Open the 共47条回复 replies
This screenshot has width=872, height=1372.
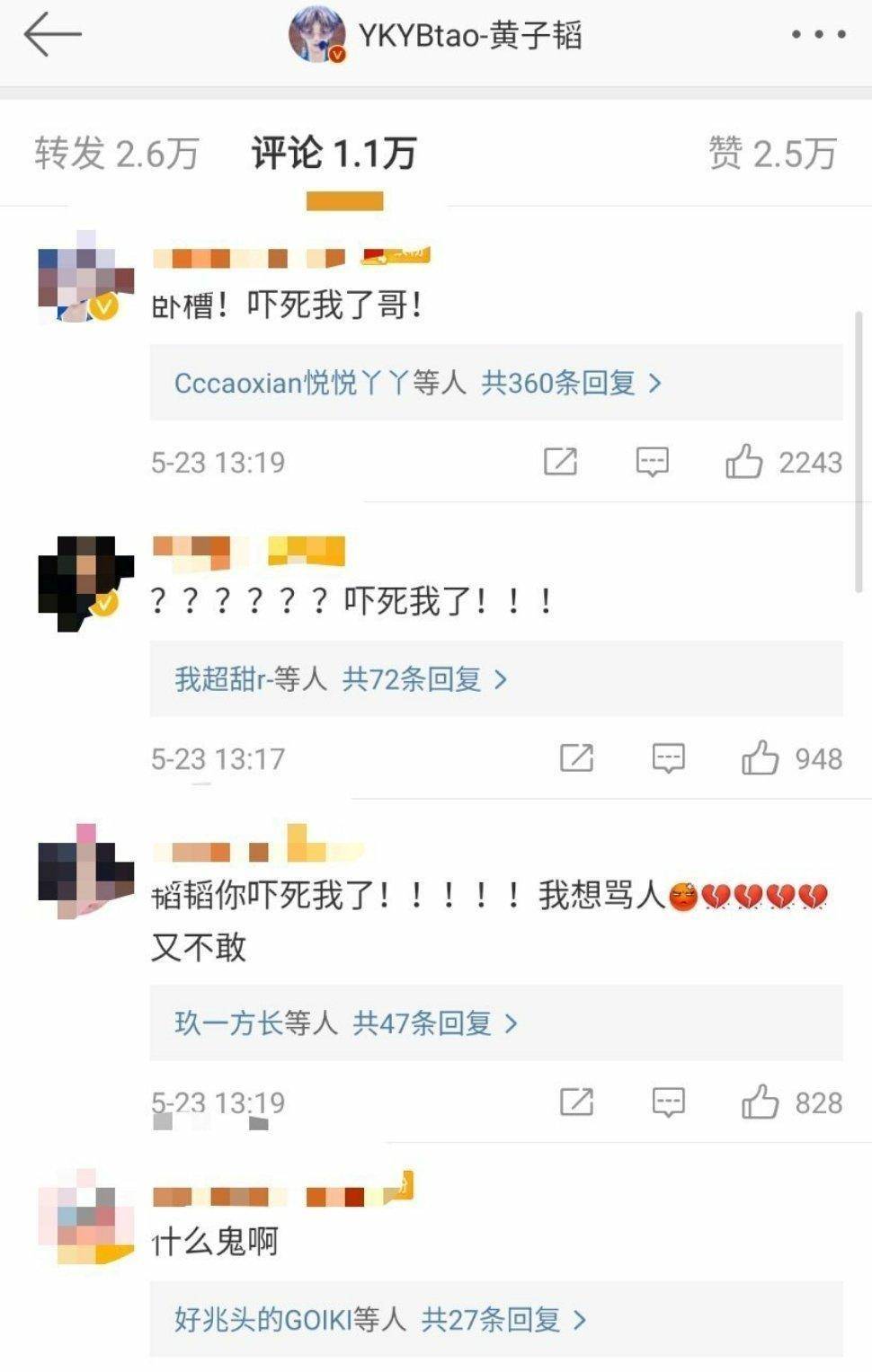click(435, 1022)
